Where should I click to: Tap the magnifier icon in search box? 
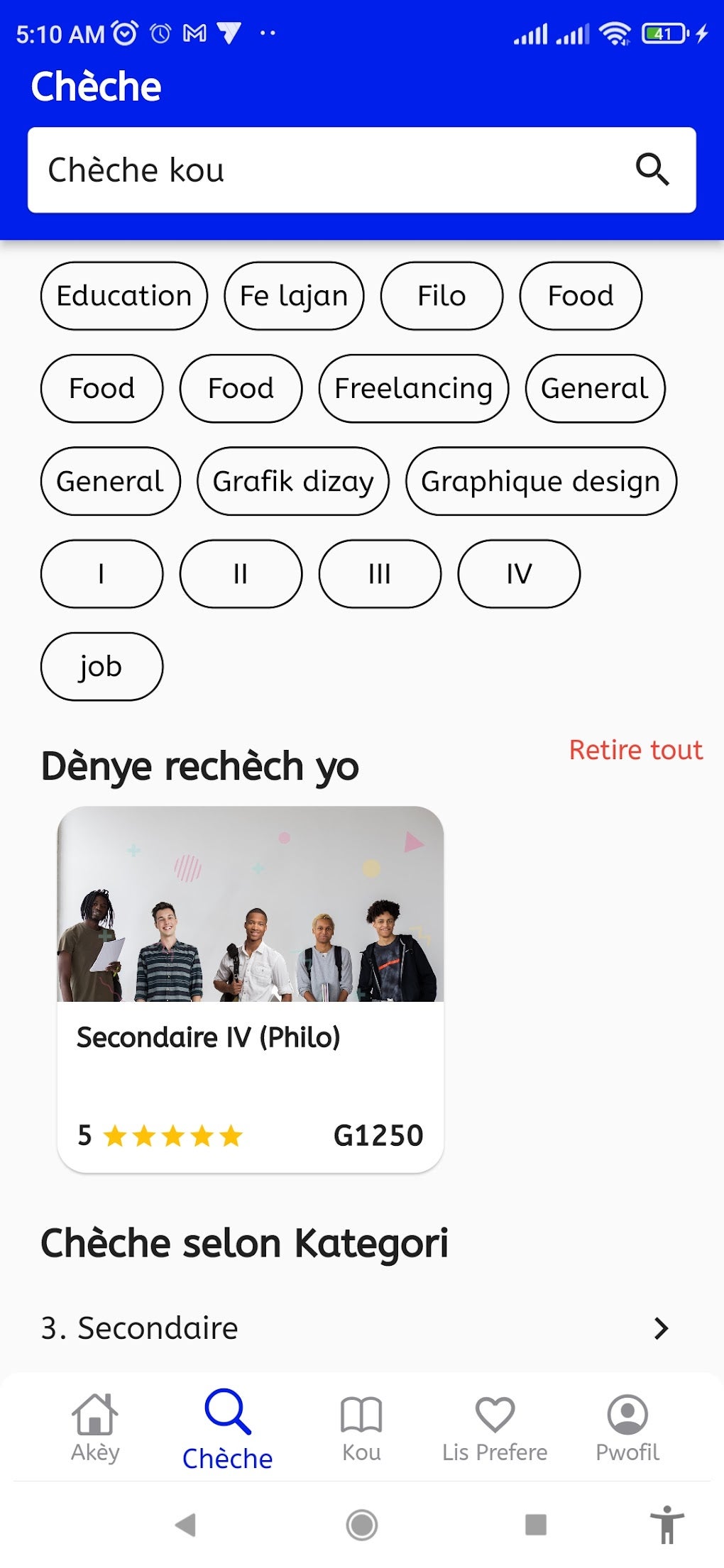tap(652, 170)
